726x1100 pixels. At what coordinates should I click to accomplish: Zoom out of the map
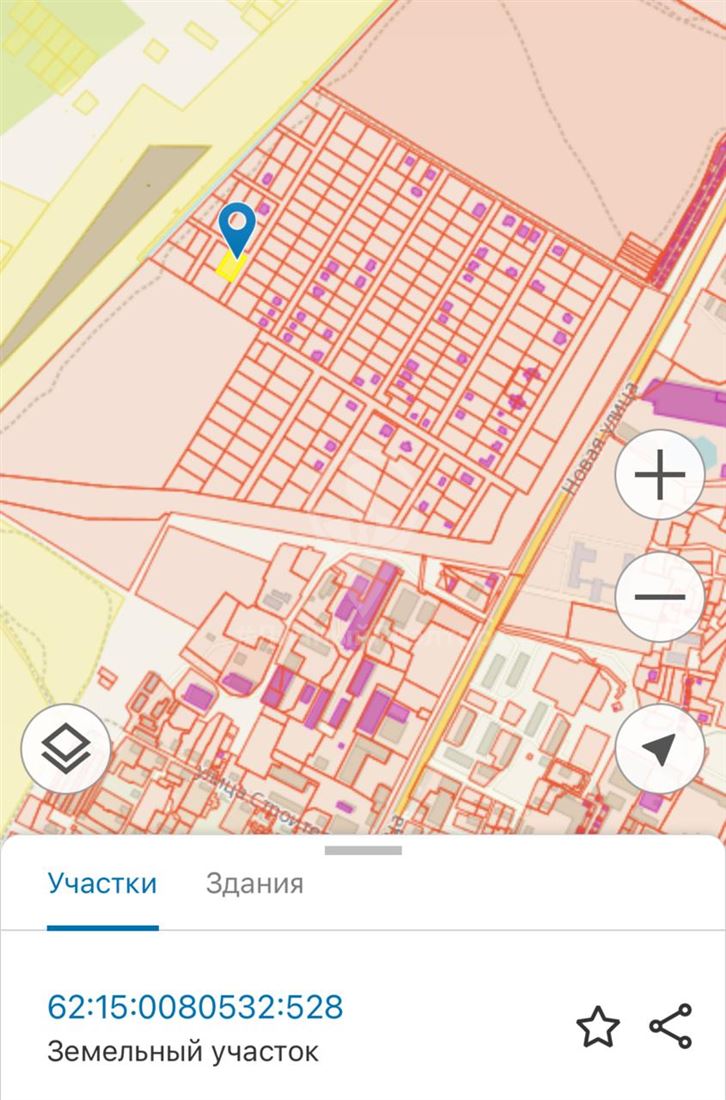[659, 598]
